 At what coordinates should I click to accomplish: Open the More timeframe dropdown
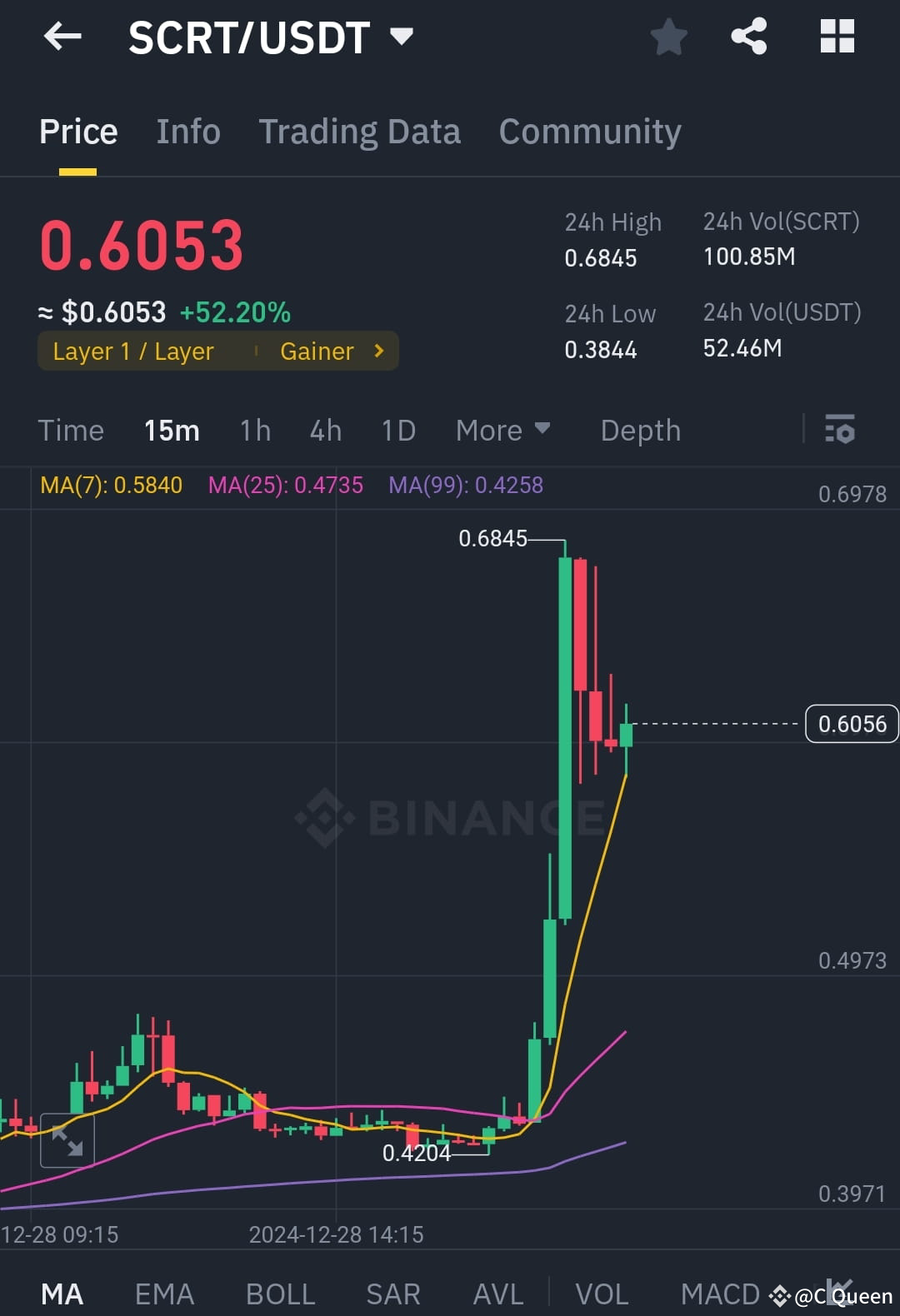[502, 431]
